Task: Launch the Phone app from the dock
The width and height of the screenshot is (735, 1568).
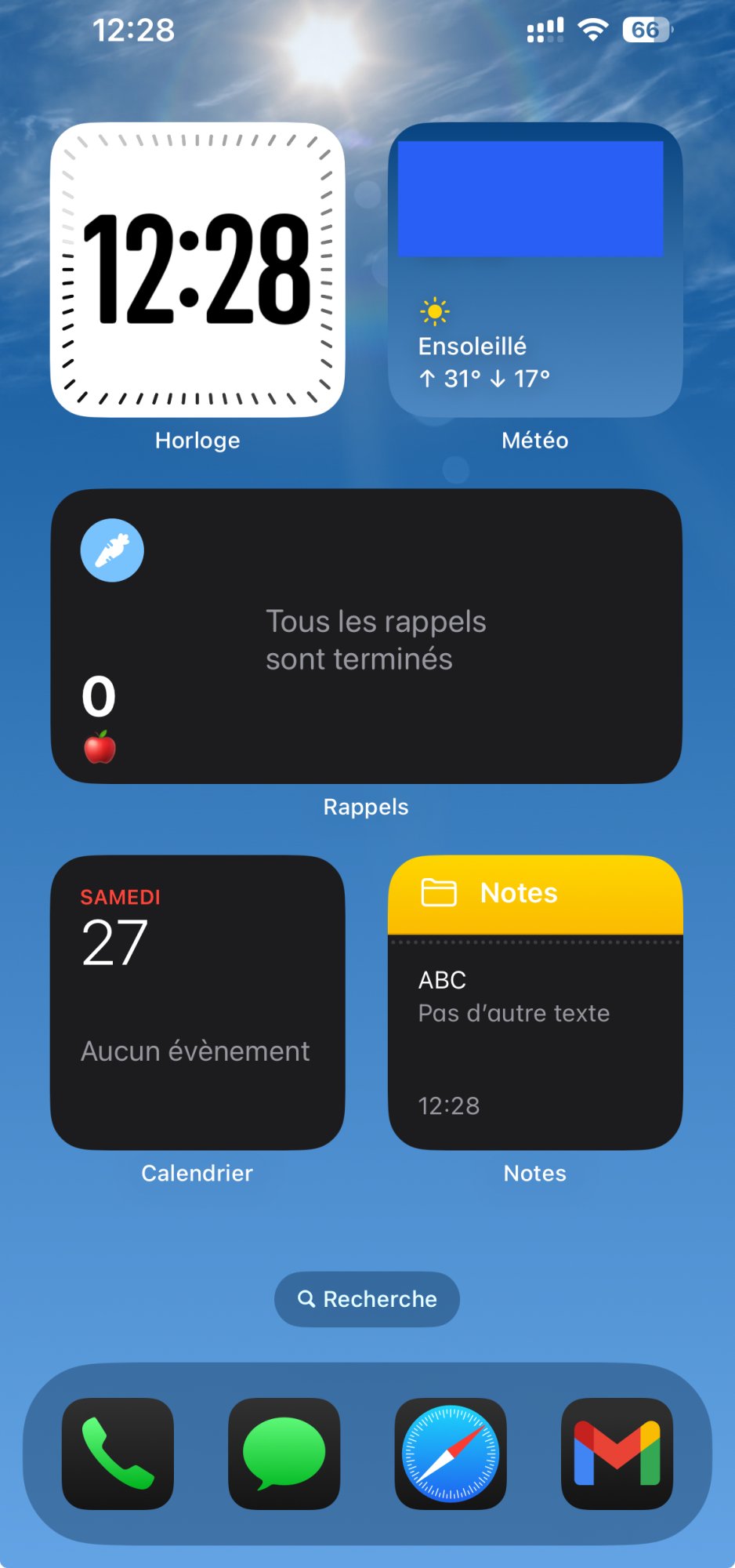Action: coord(118,1454)
